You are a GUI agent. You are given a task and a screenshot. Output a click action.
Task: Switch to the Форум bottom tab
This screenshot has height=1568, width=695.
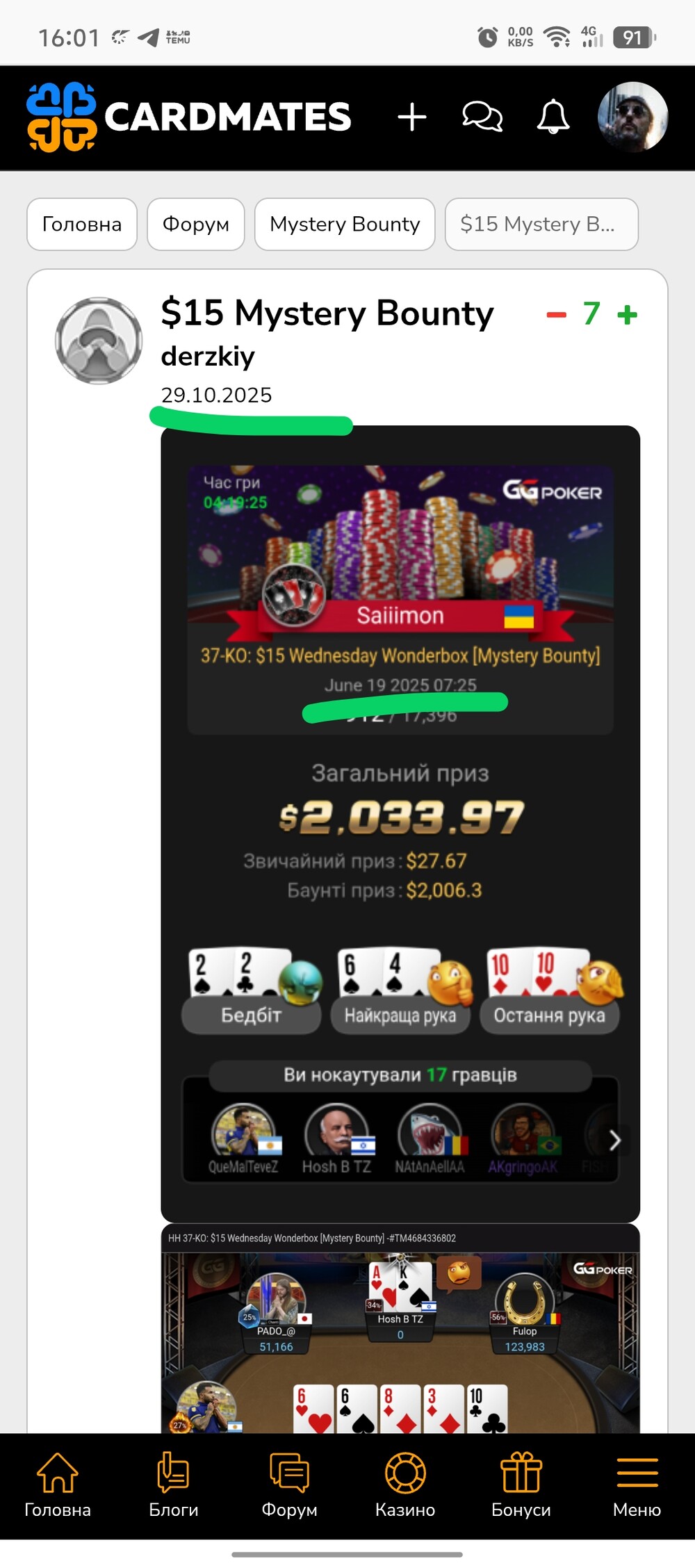tap(289, 1486)
